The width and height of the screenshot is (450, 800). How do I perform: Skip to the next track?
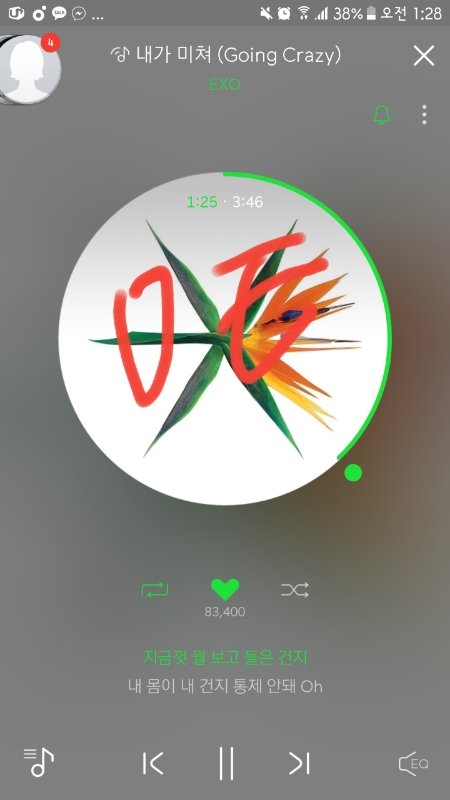(299, 763)
